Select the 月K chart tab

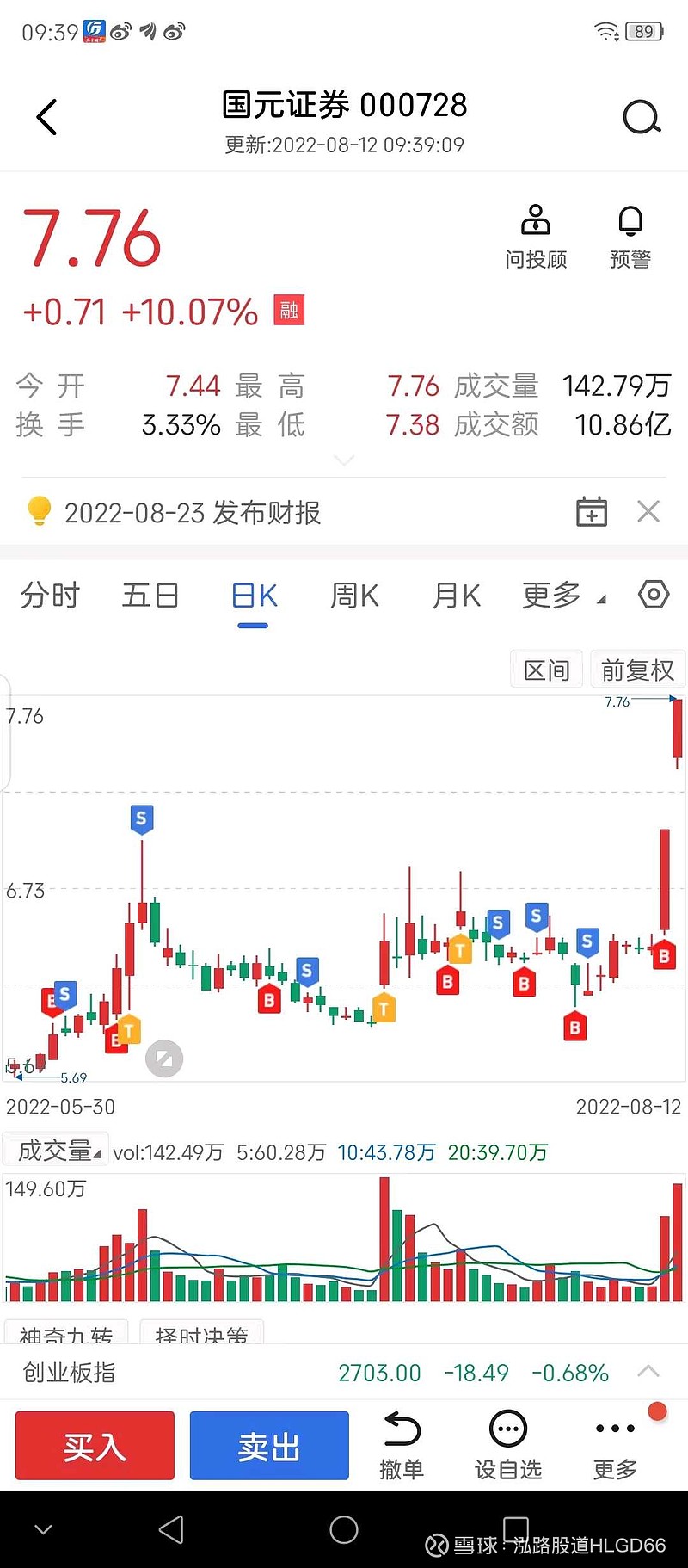(x=456, y=595)
